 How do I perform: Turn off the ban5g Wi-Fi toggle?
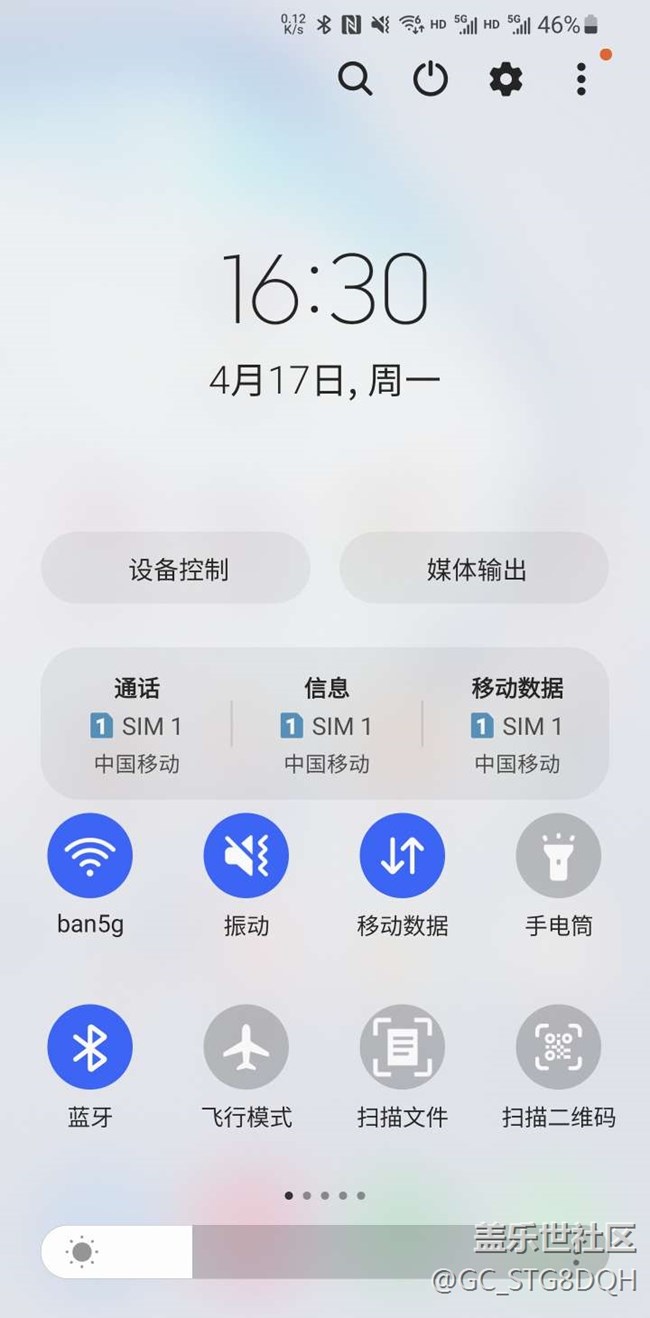[90, 855]
